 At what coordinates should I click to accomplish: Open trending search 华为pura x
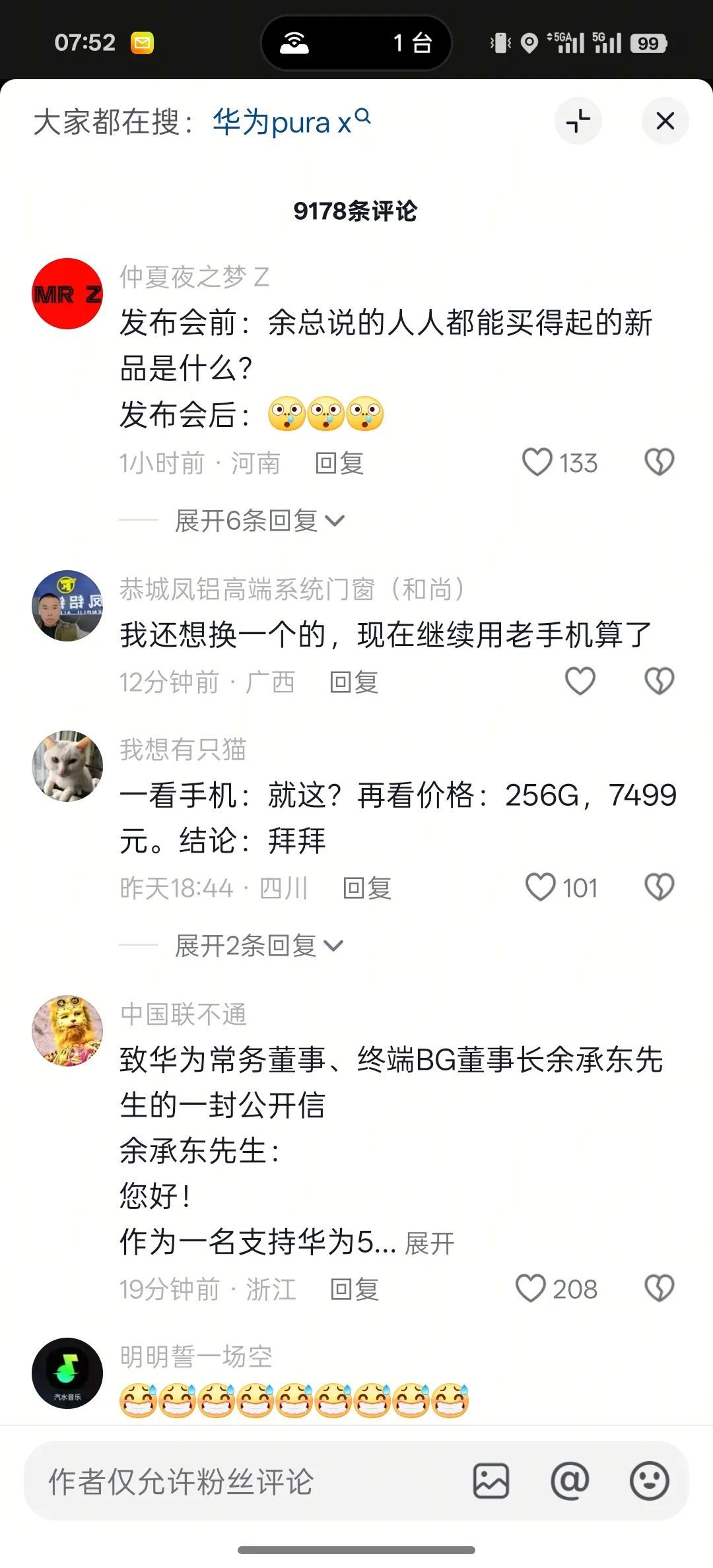291,122
